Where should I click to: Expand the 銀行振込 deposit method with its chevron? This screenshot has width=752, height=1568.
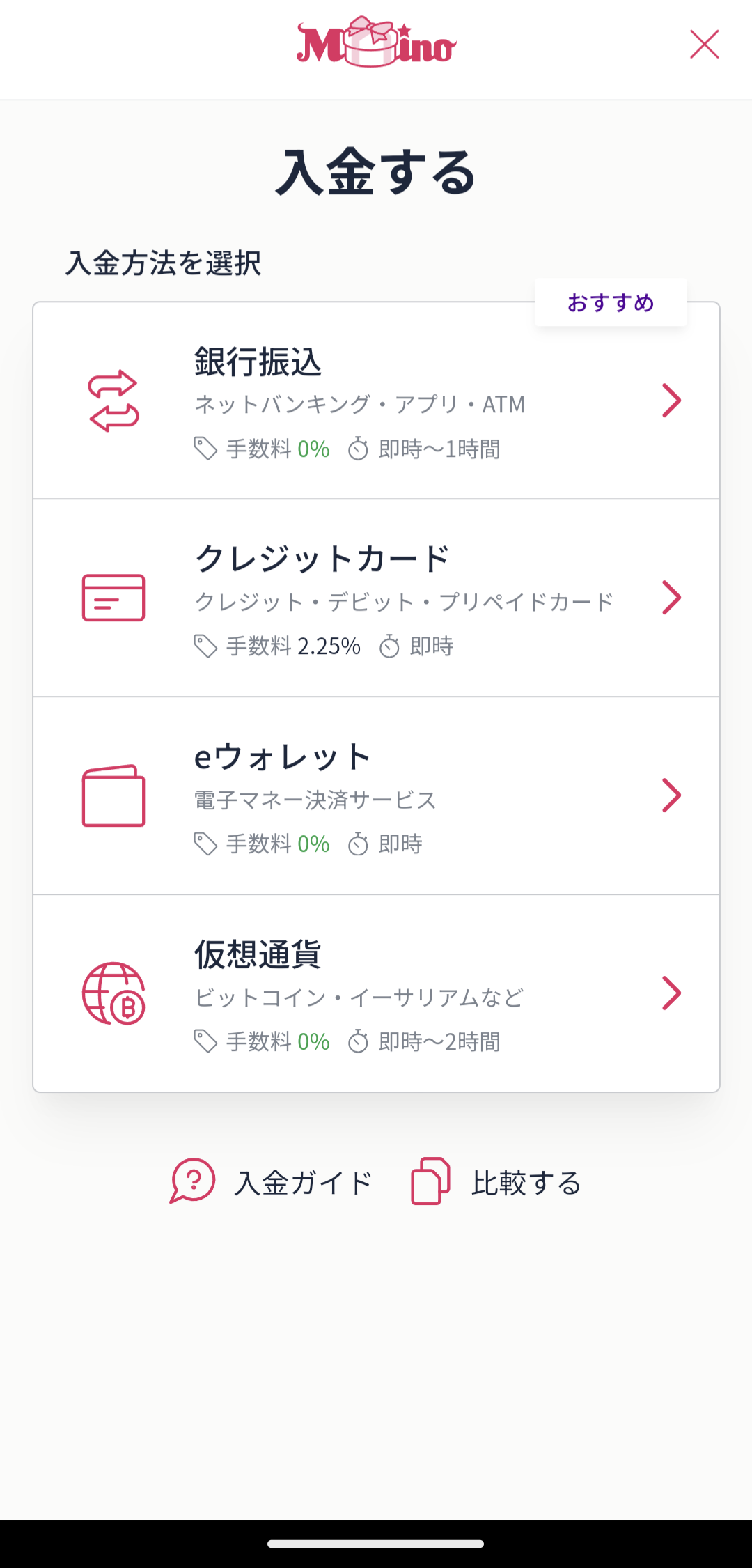672,399
